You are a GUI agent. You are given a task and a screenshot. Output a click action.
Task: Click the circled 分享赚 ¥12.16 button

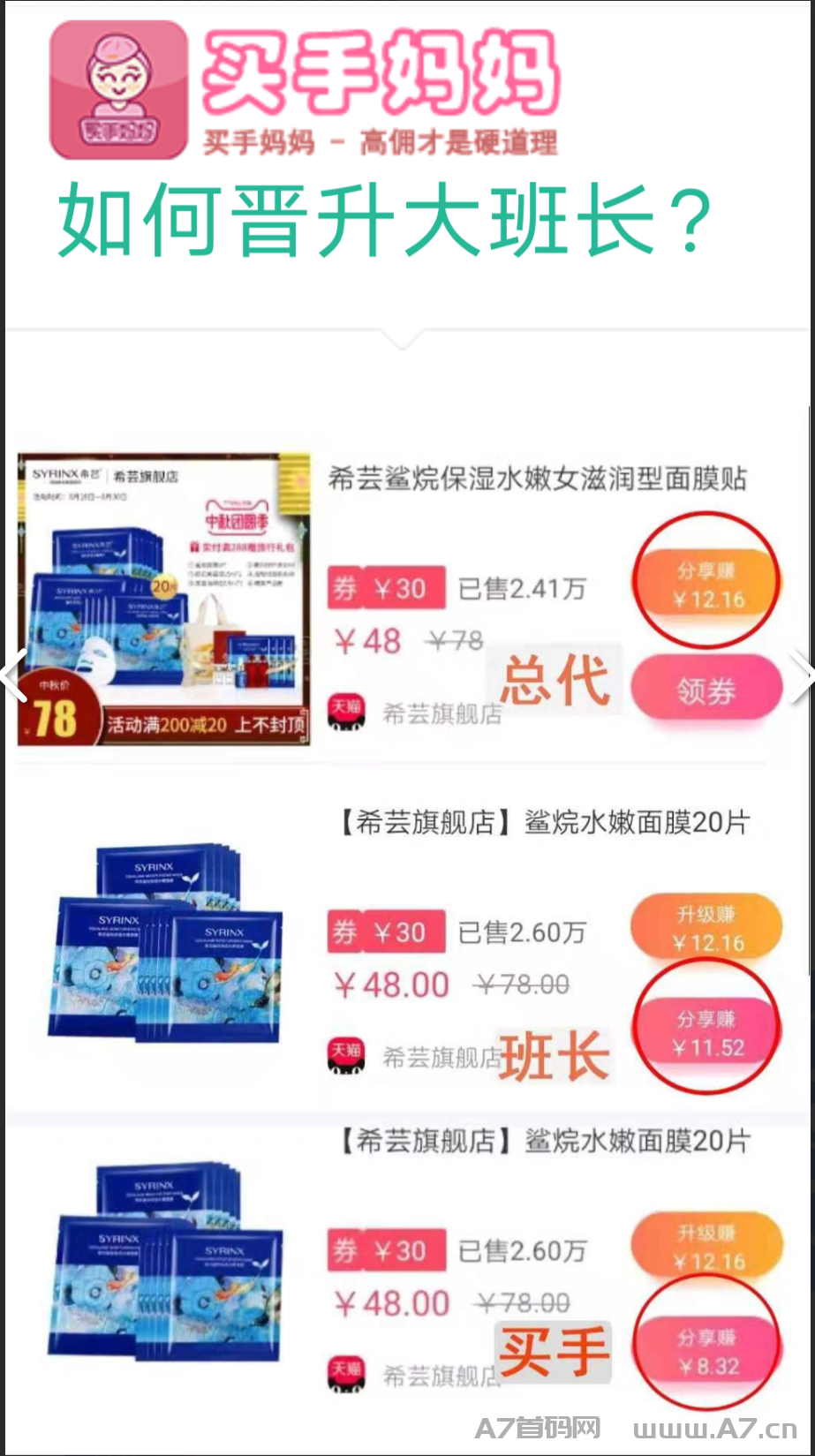(x=706, y=583)
